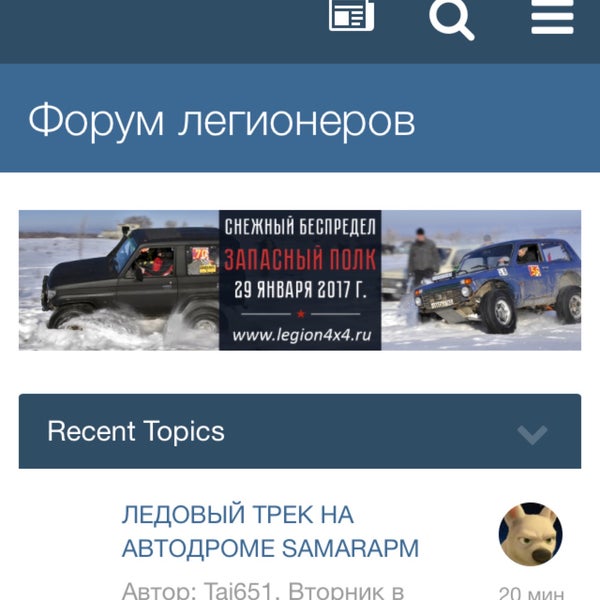View the dog avatar user profile

[530, 534]
